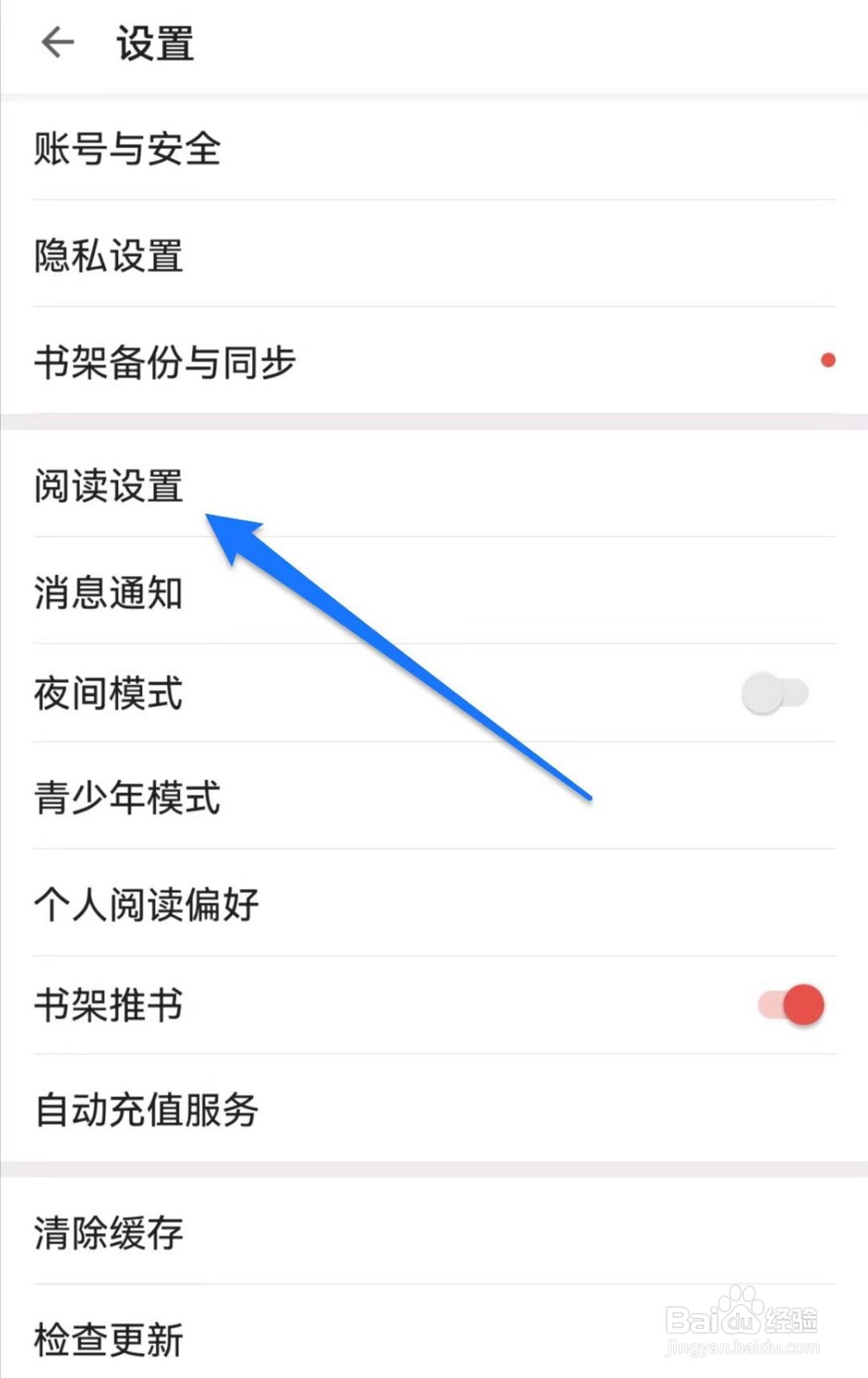Click the back arrow to leave Settings
The height and width of the screenshot is (1378, 868).
[x=56, y=43]
